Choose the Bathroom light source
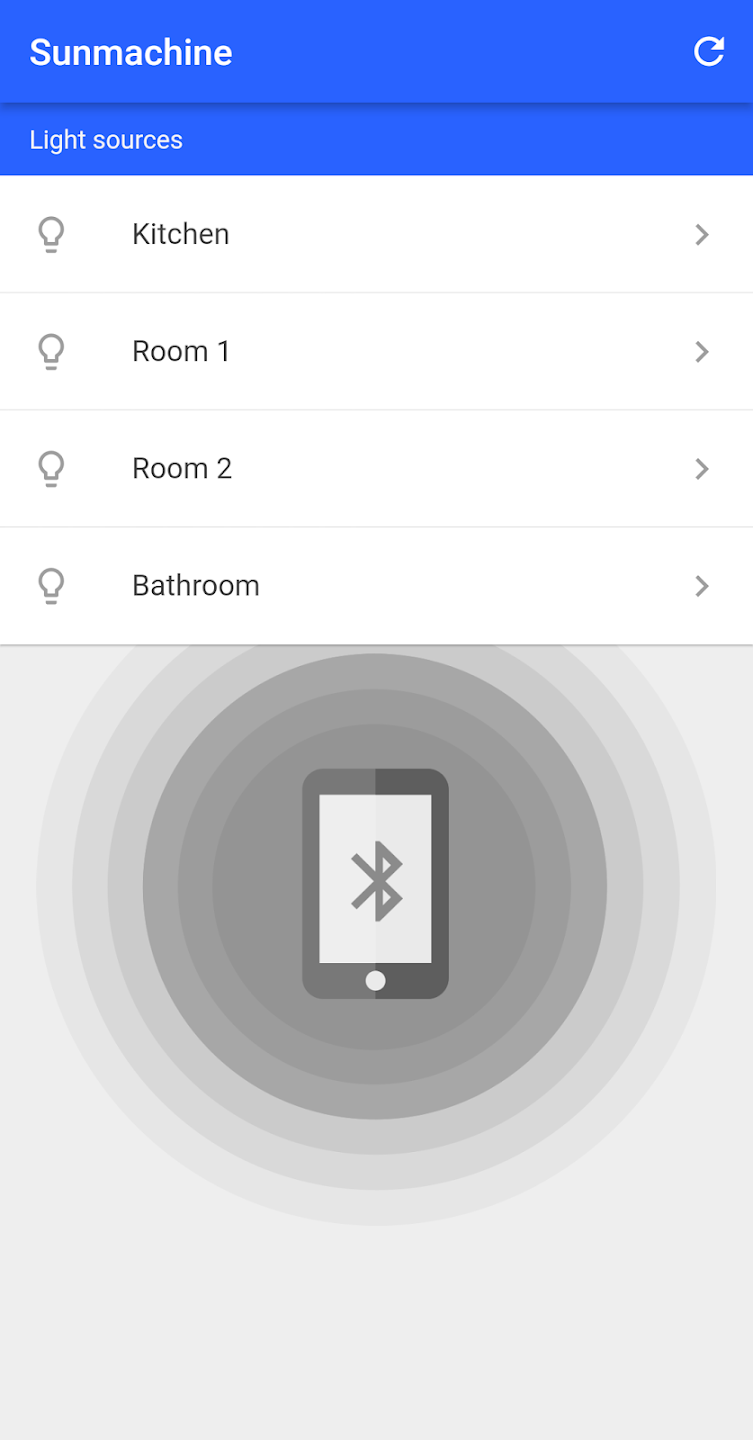Screen dimensions: 753x1440 pyautogui.click(x=376, y=585)
